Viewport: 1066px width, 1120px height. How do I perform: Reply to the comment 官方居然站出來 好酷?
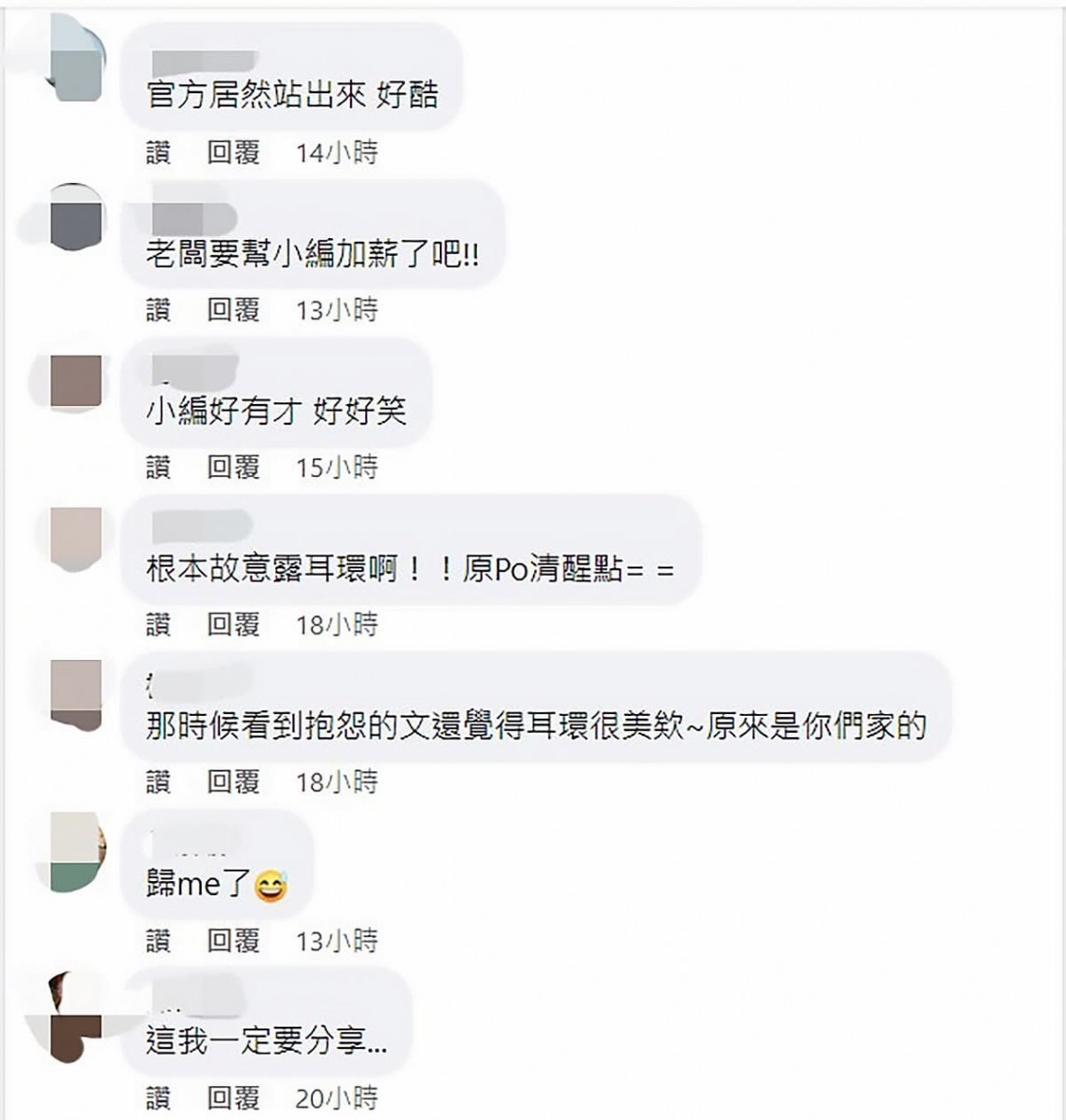coord(233,152)
